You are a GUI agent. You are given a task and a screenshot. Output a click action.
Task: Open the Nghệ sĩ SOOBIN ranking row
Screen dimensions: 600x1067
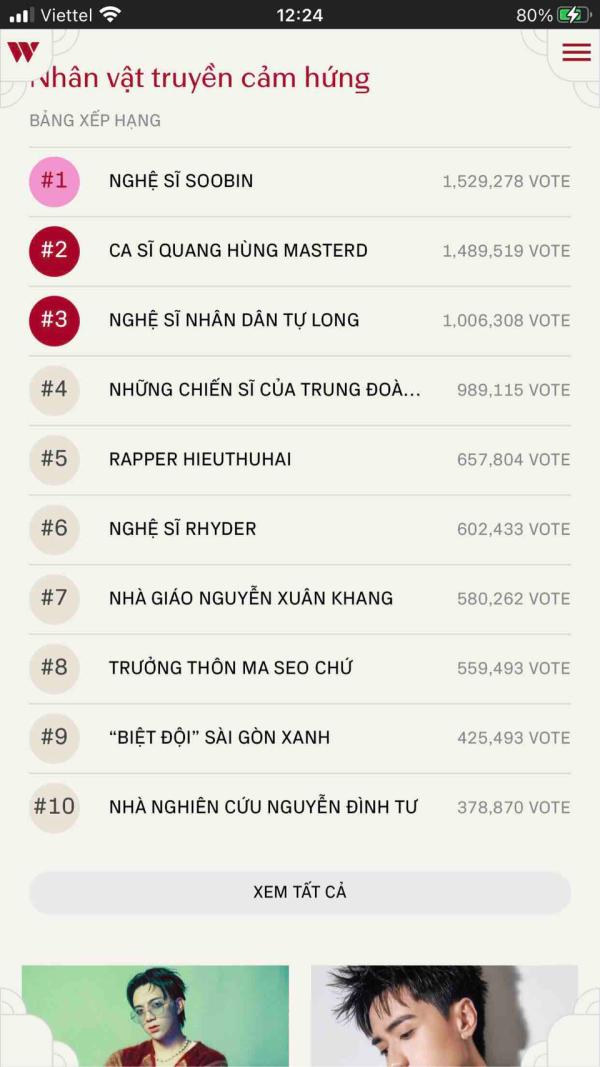(300, 182)
